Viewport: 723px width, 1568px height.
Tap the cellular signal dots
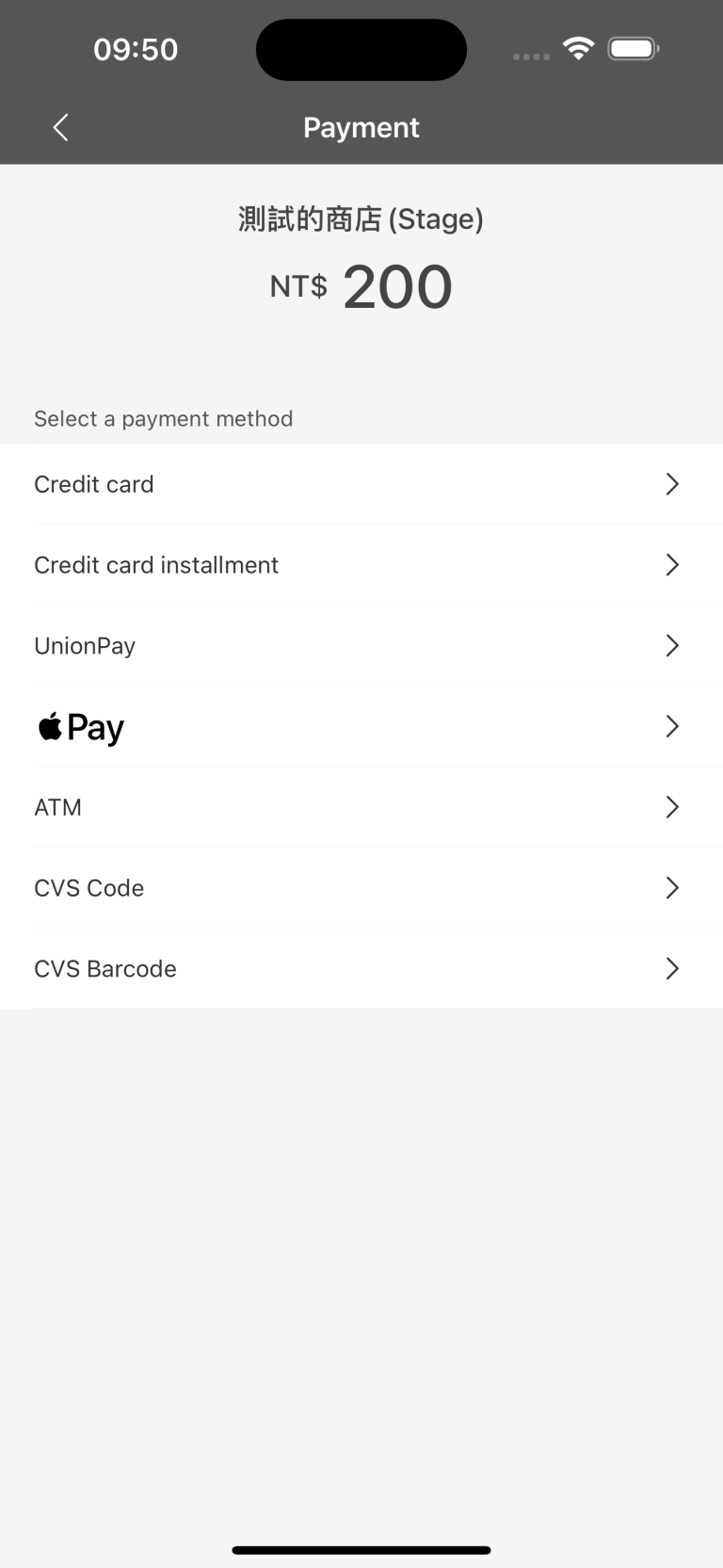click(x=530, y=57)
